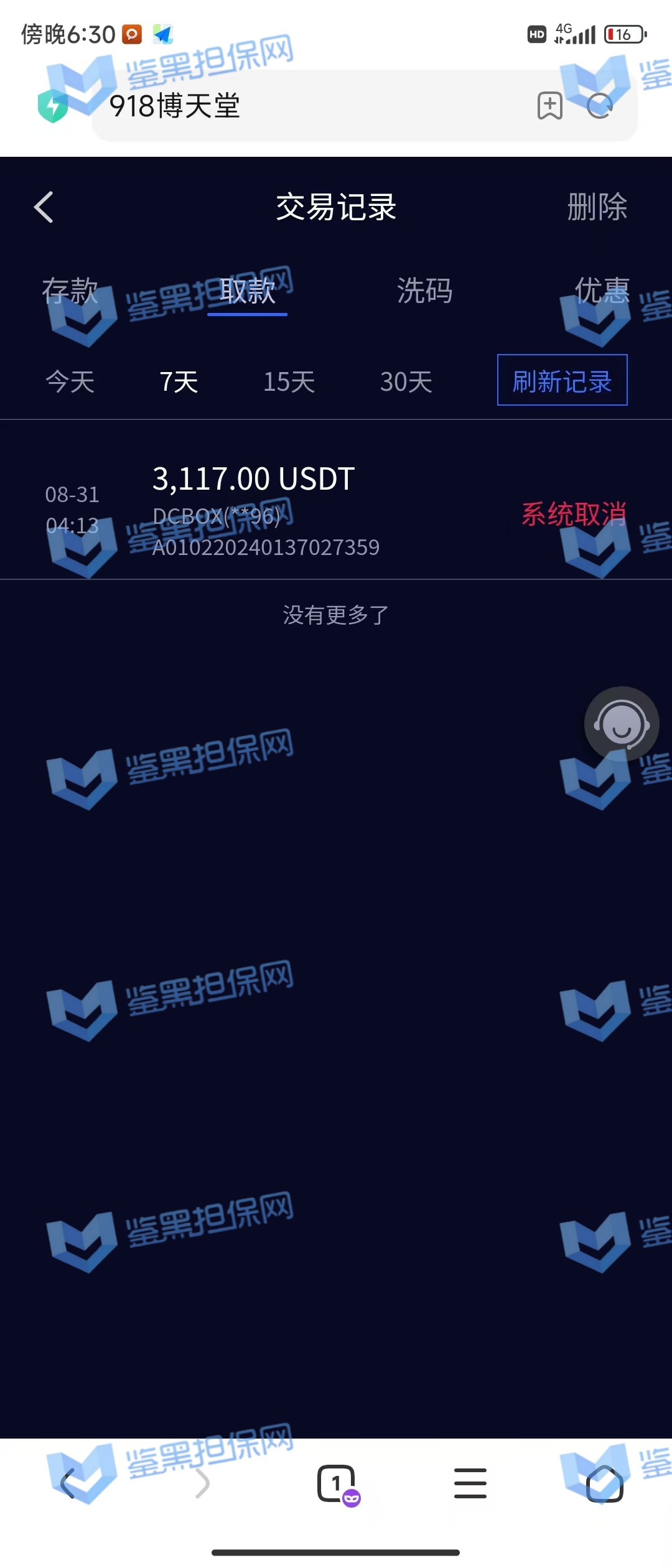Open the browser tabs switcher

pos(337,1483)
